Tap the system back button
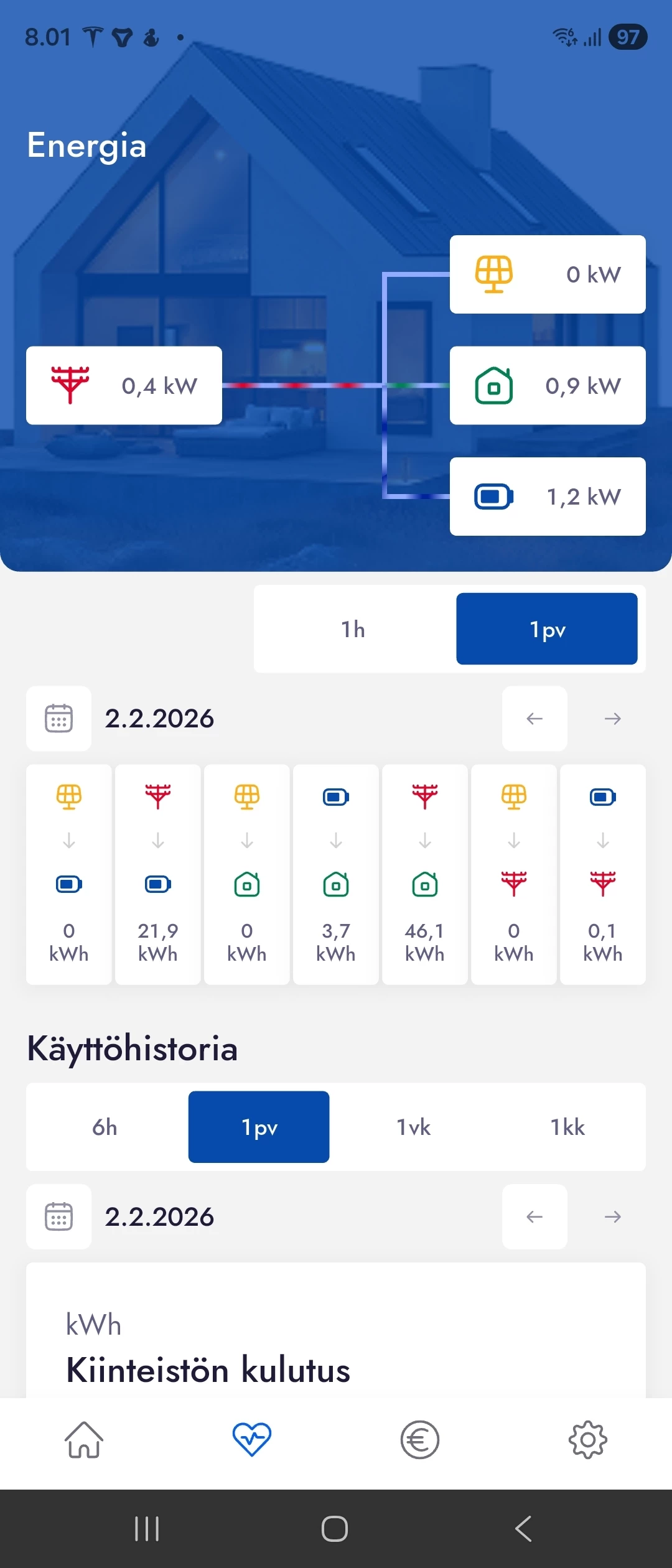Viewport: 672px width, 1568px height. [523, 1529]
